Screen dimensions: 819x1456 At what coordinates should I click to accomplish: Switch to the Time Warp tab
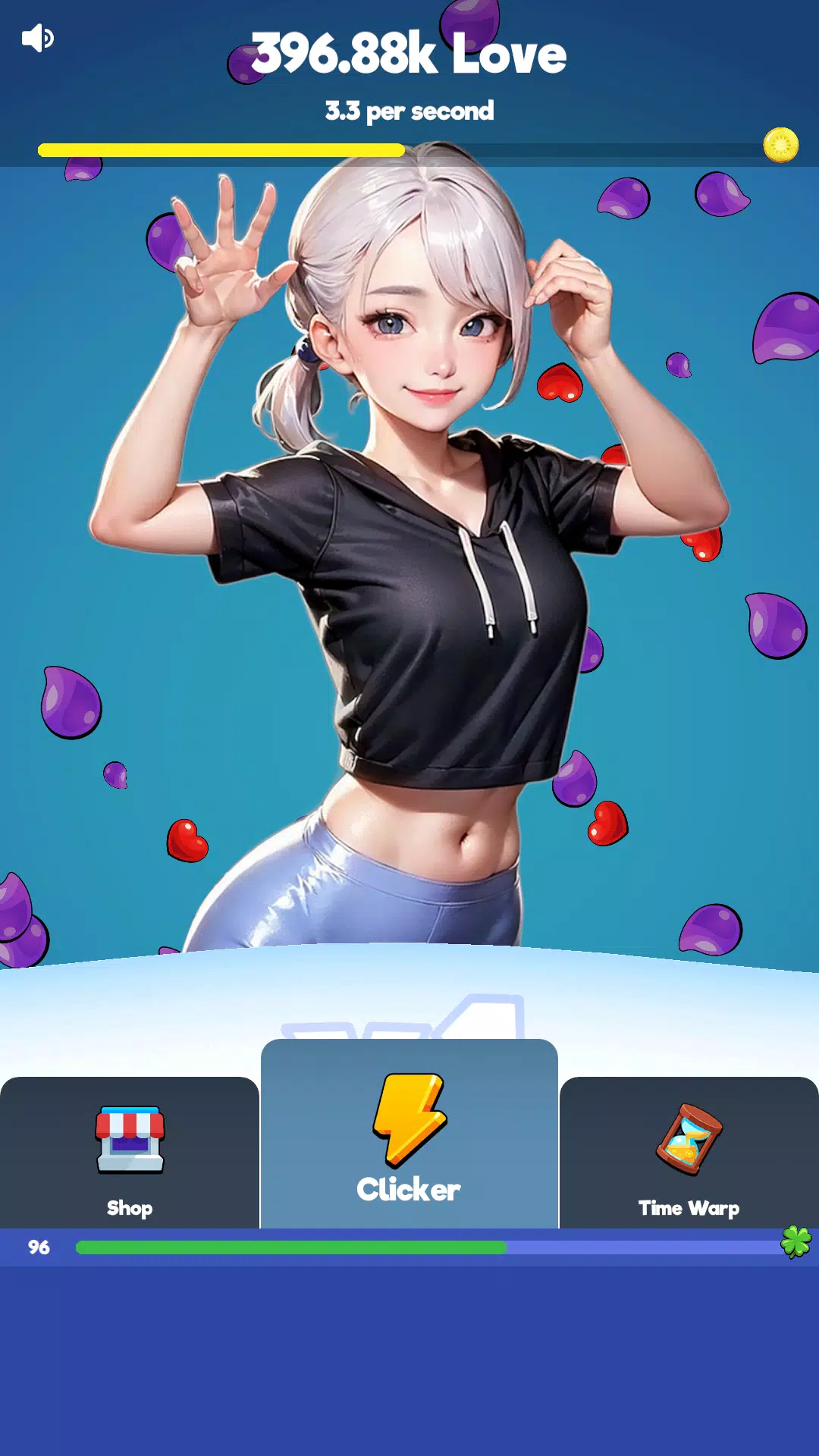(689, 1154)
